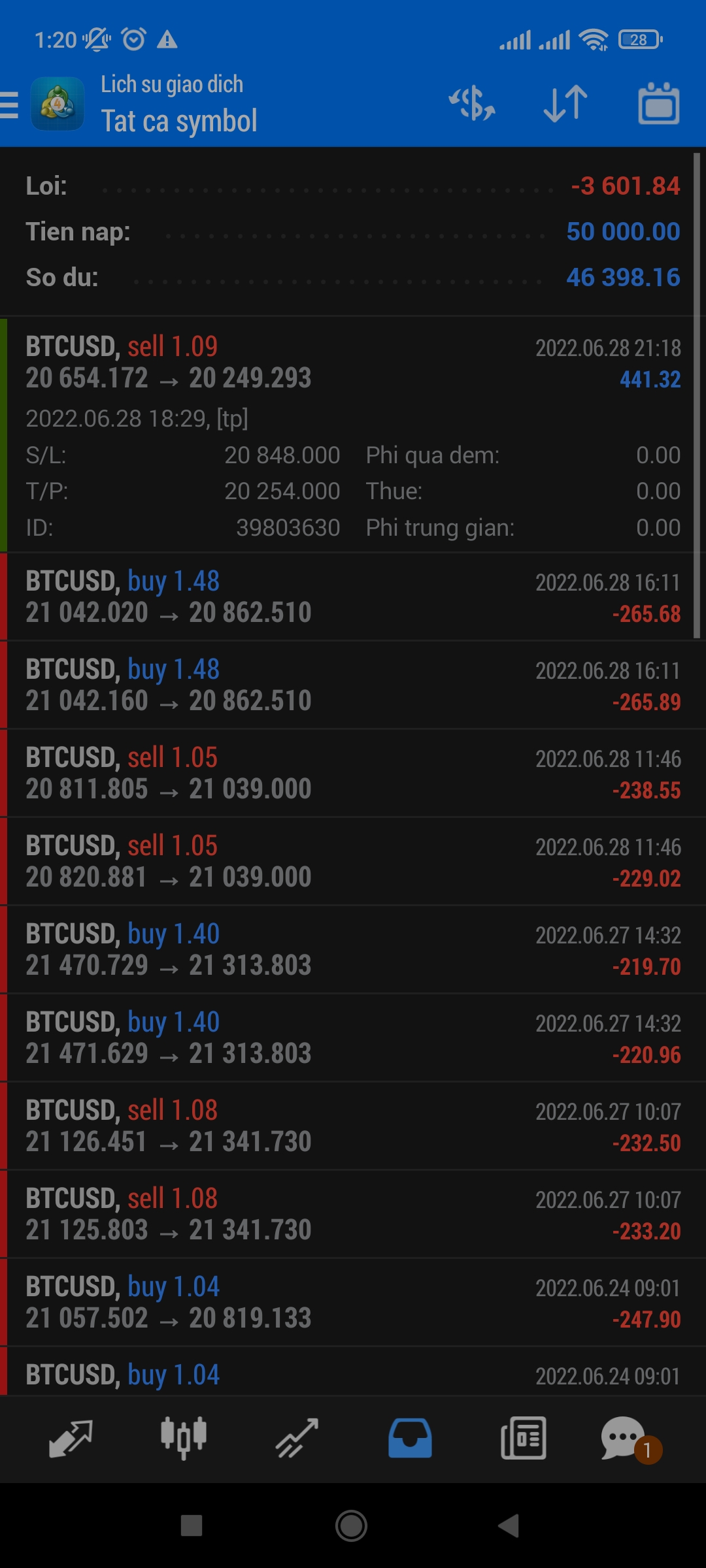Expand the BTCUSD sell 1.05 trade with -238.55
This screenshot has height=1568, width=706.
tap(353, 773)
